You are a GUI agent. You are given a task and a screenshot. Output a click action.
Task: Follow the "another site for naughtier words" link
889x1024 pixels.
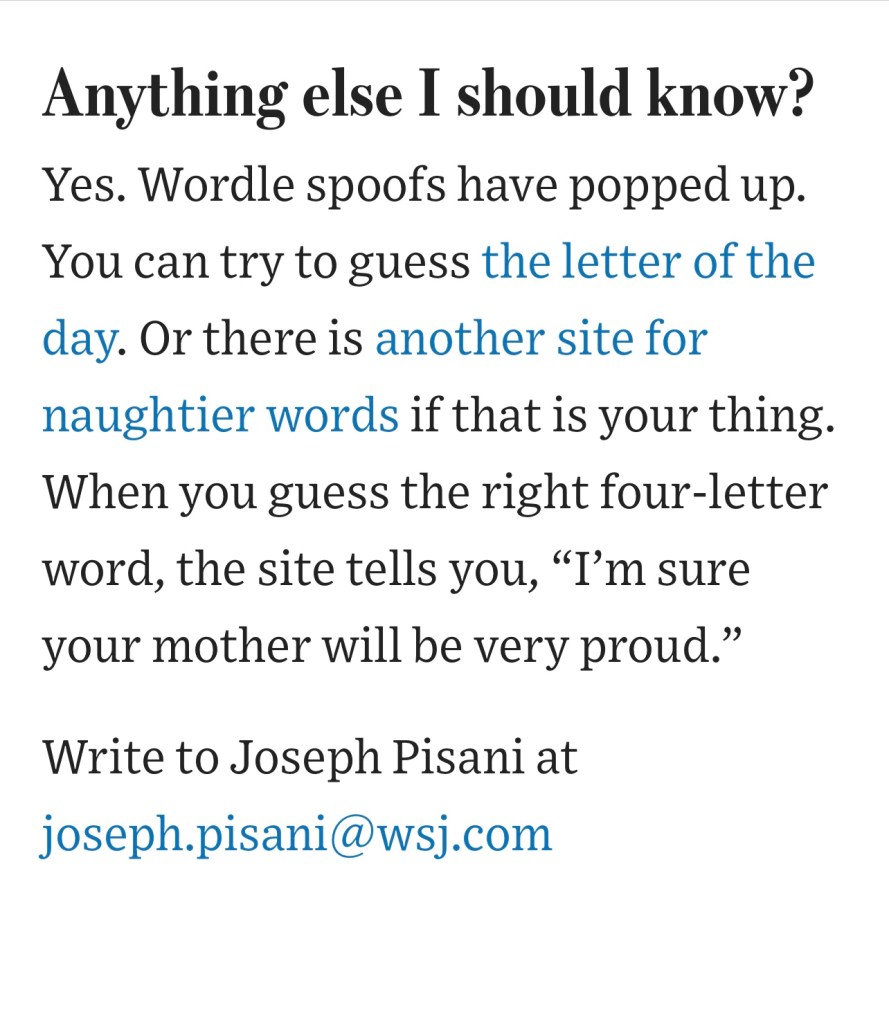(x=540, y=339)
